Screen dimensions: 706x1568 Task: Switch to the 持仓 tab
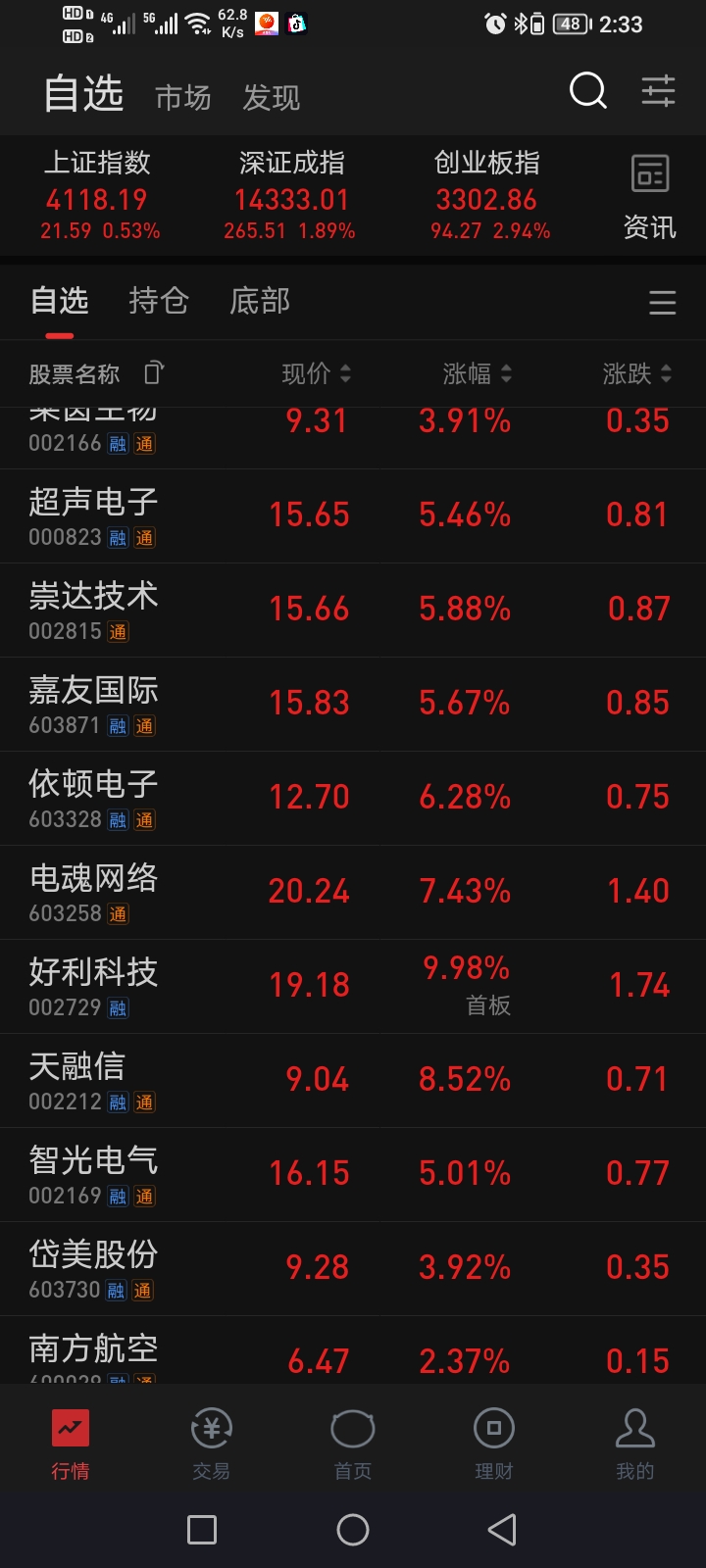pyautogui.click(x=158, y=301)
